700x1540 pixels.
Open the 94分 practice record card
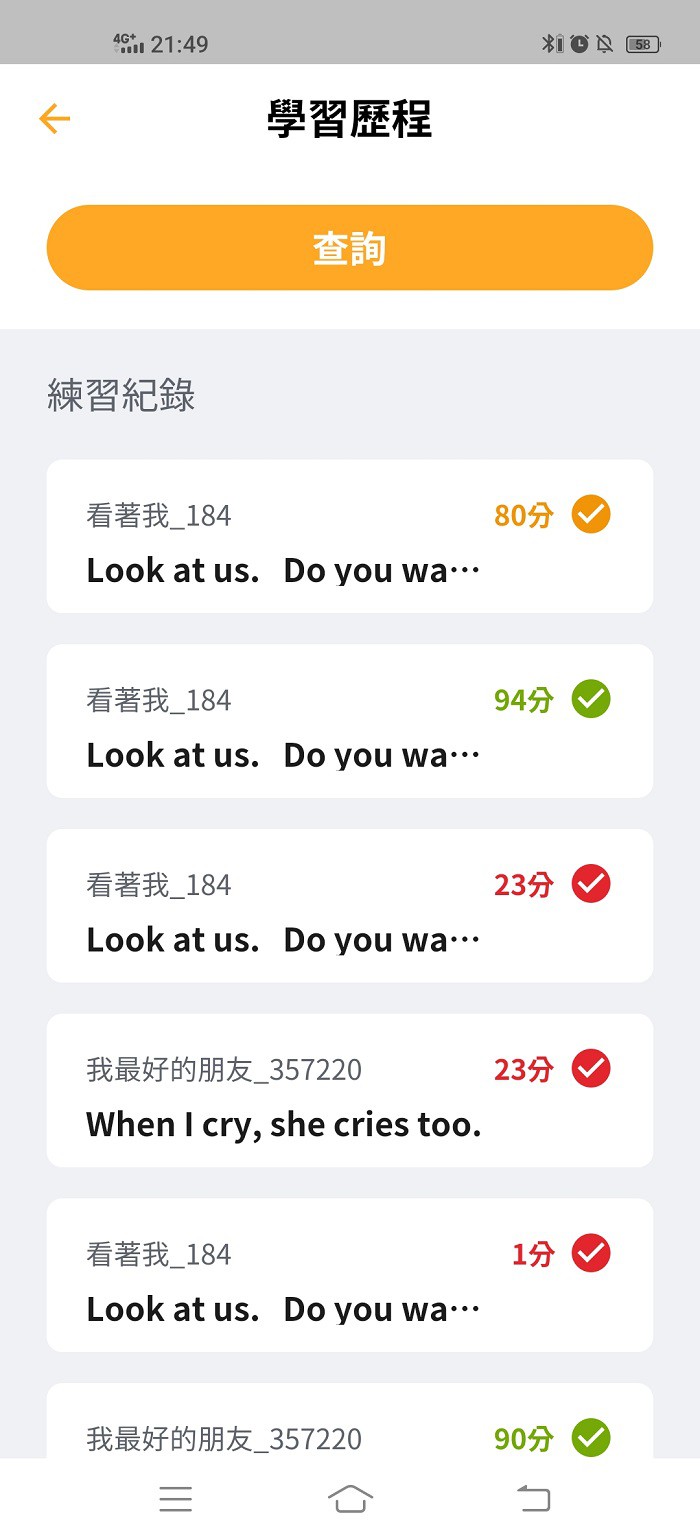coord(349,721)
